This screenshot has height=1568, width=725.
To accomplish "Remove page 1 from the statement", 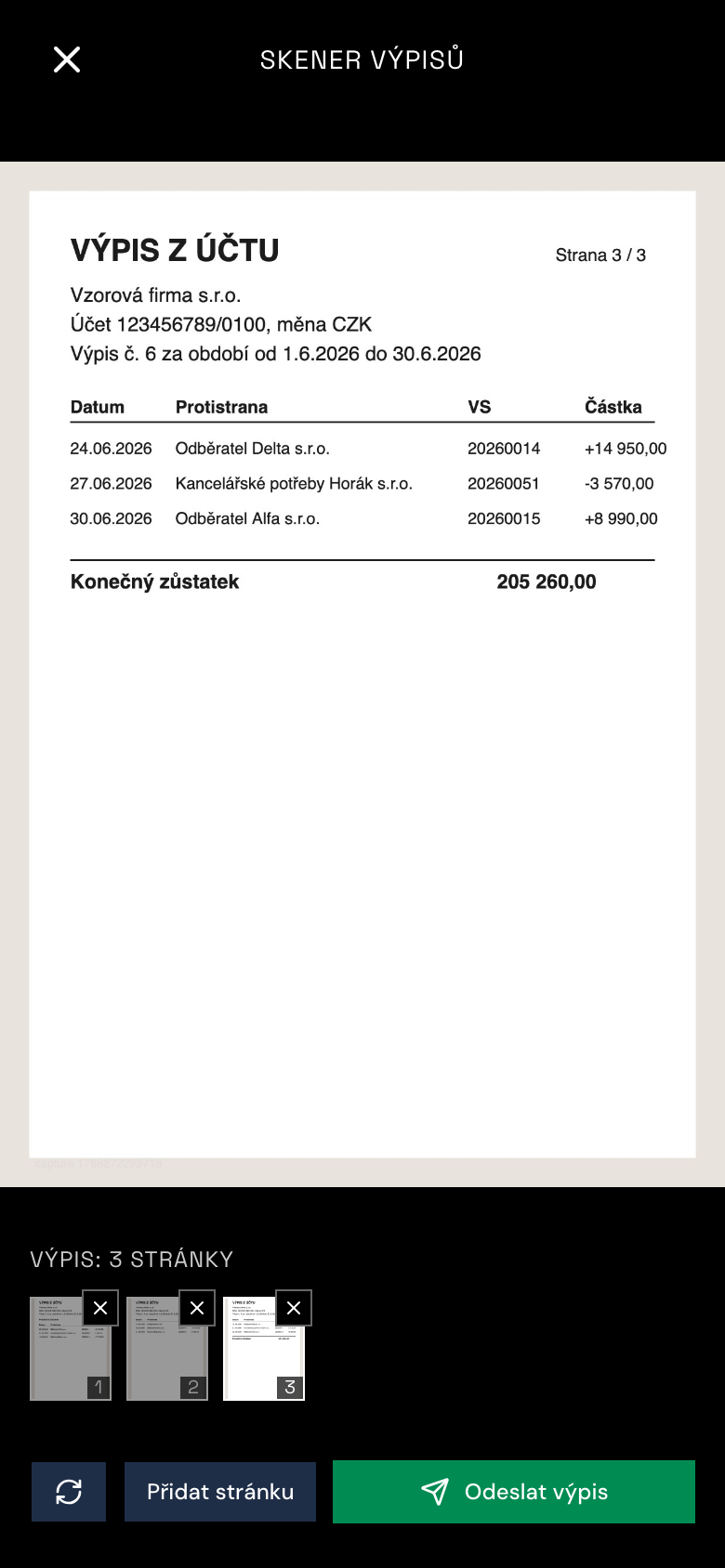I will point(100,1308).
